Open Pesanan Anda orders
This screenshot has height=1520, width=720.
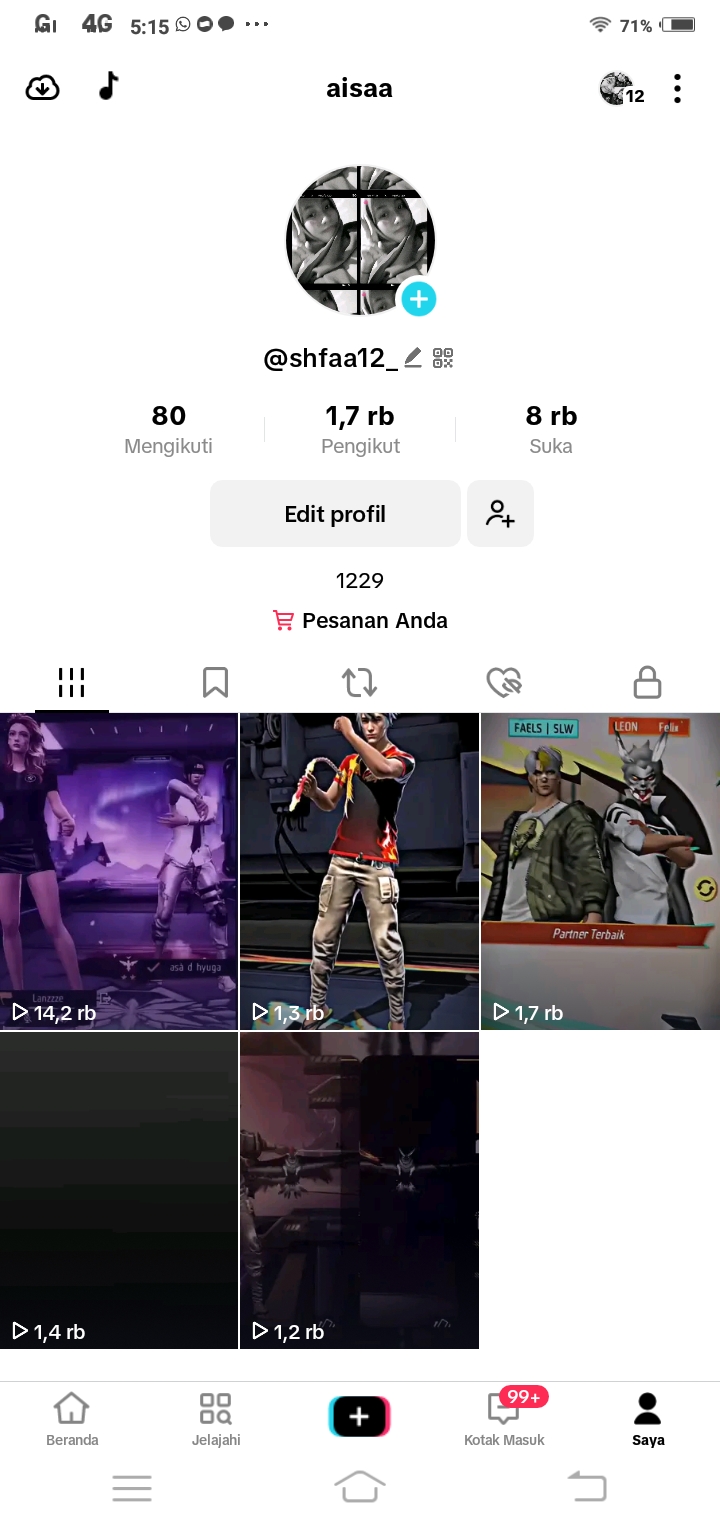point(360,621)
